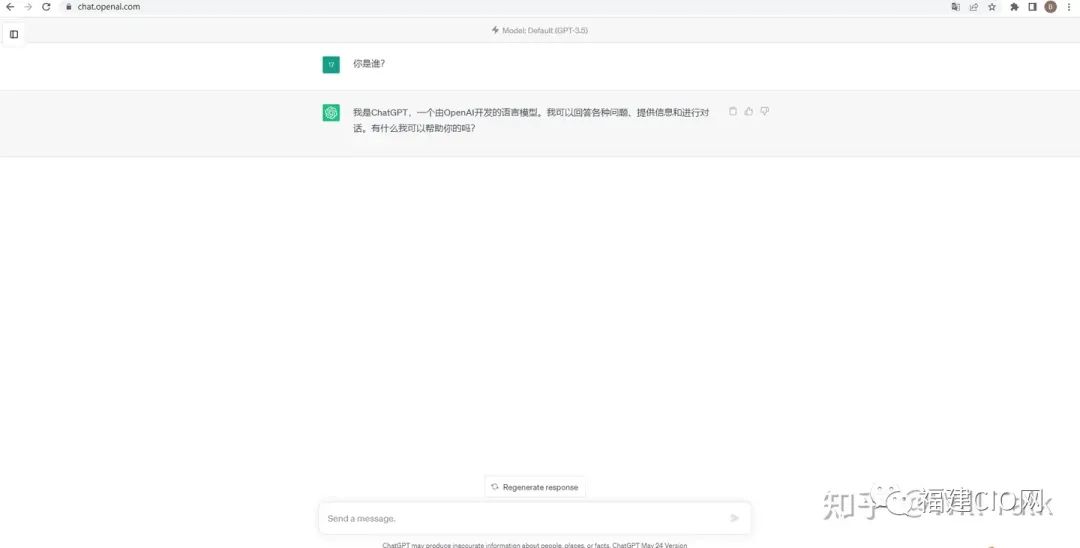The image size is (1080, 548).
Task: Give the response a thumbs down
Action: click(765, 111)
